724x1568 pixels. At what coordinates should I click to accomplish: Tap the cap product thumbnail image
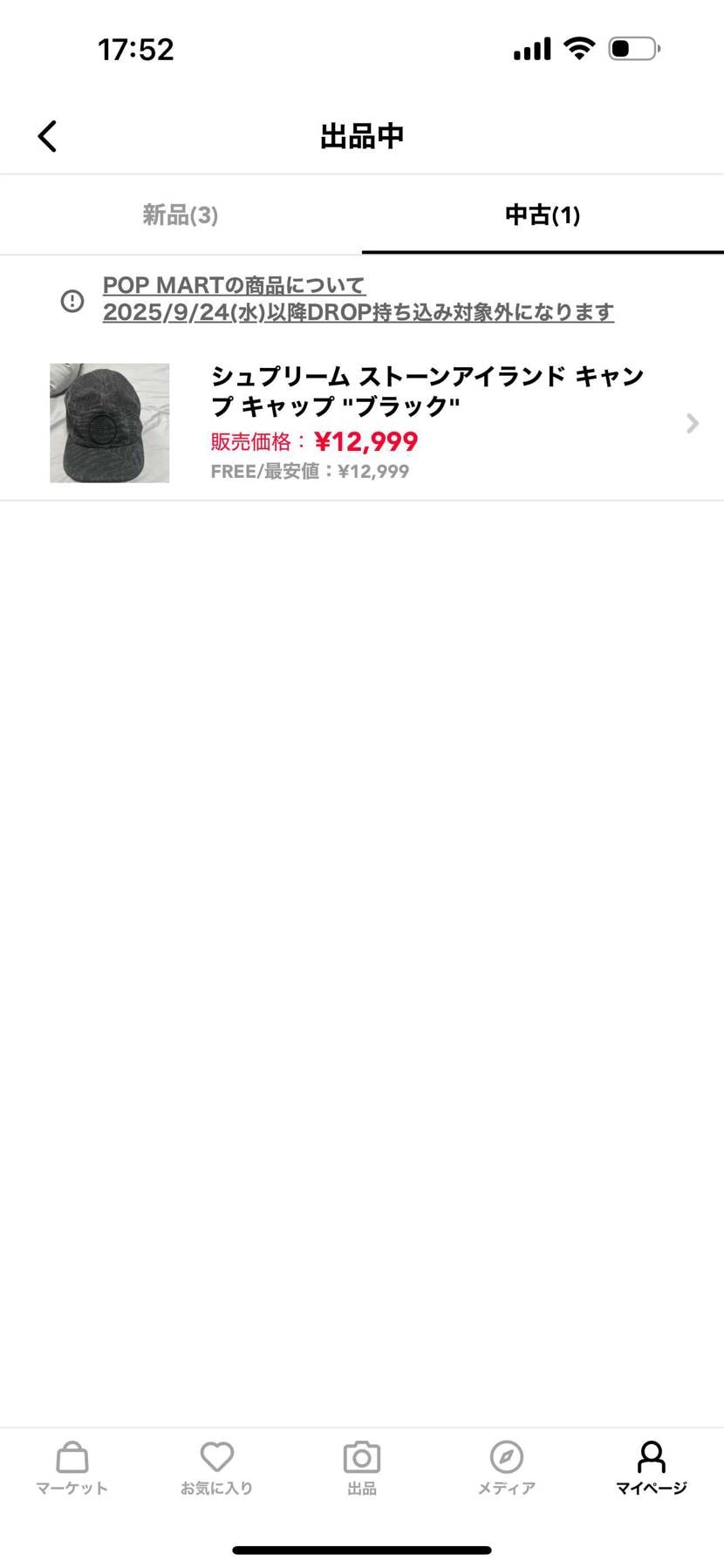(109, 424)
